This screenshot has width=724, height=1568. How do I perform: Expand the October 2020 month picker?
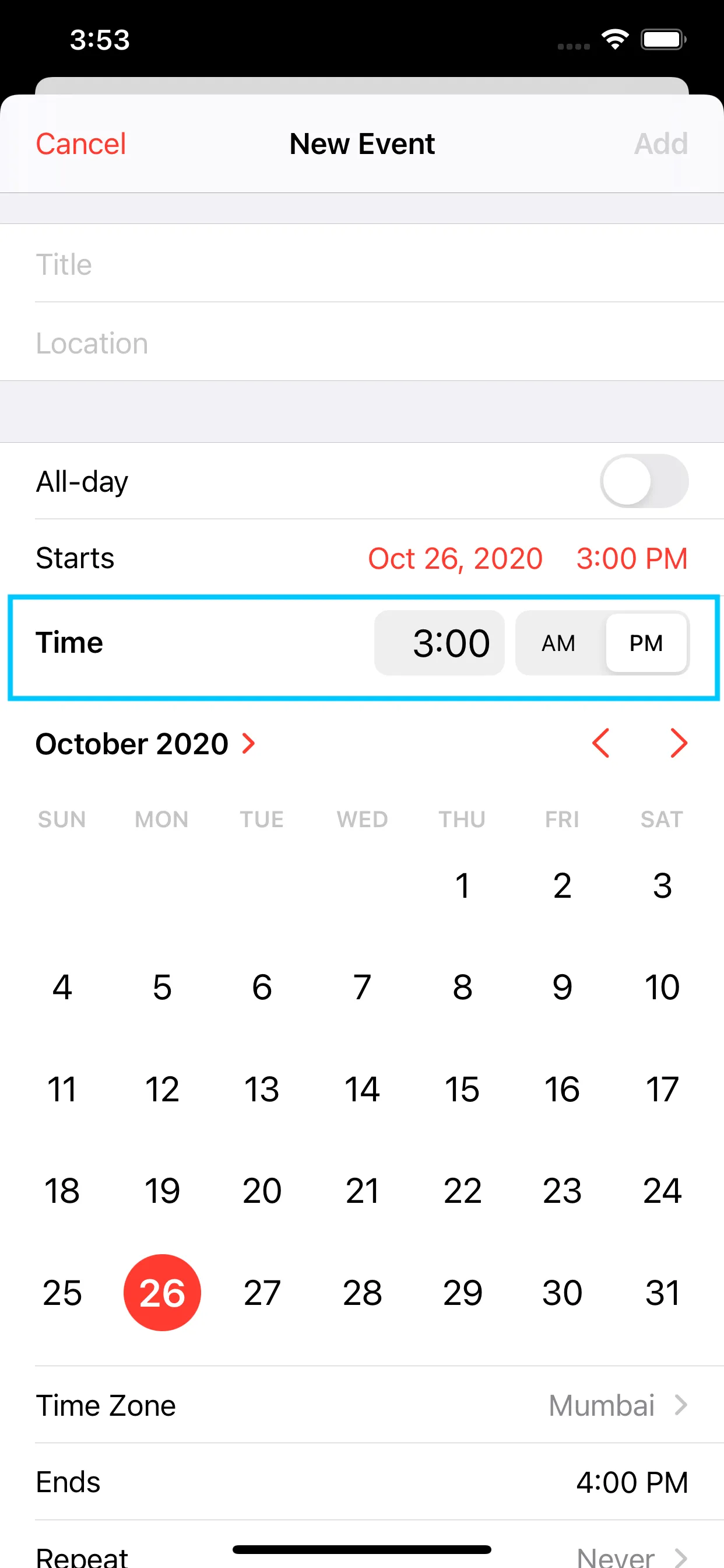[x=145, y=743]
